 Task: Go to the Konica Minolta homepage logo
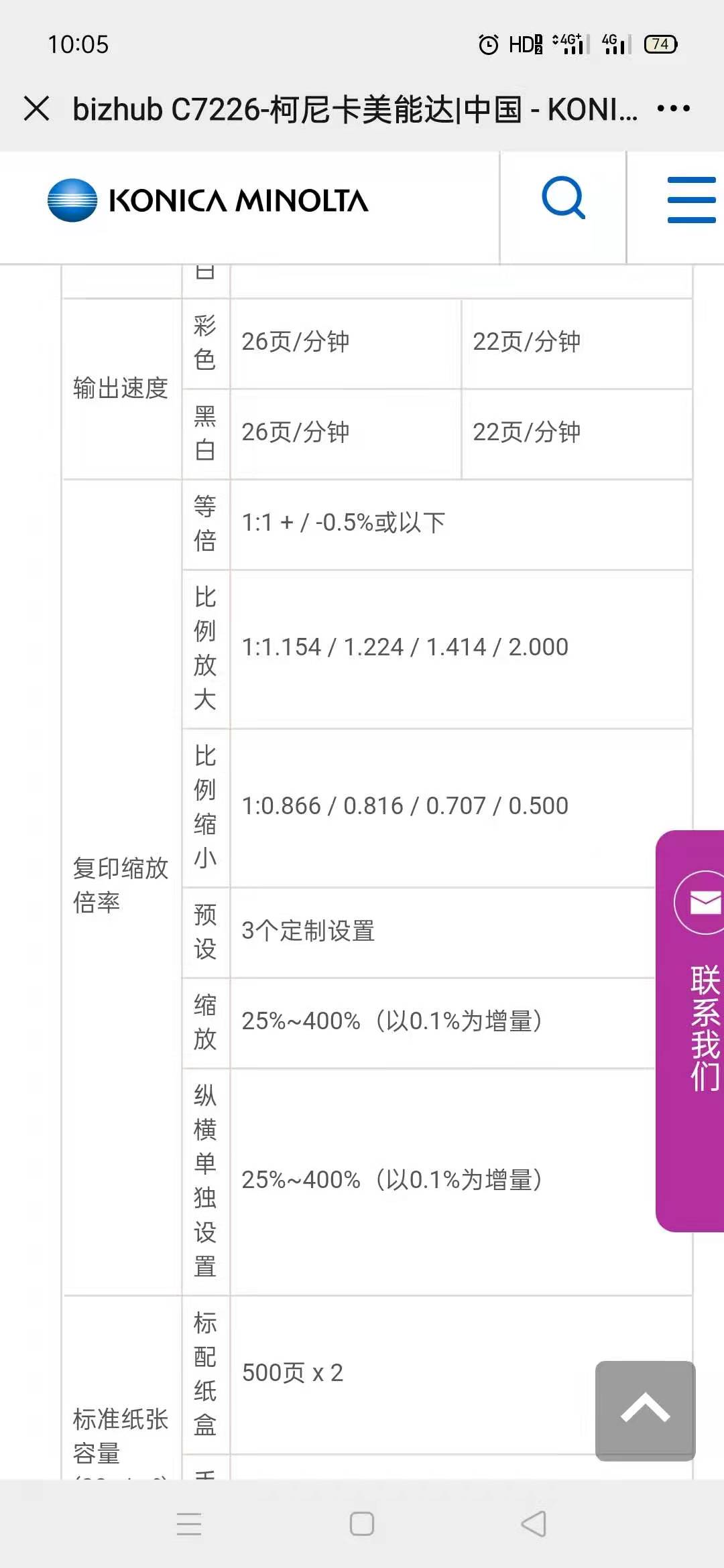pos(208,200)
